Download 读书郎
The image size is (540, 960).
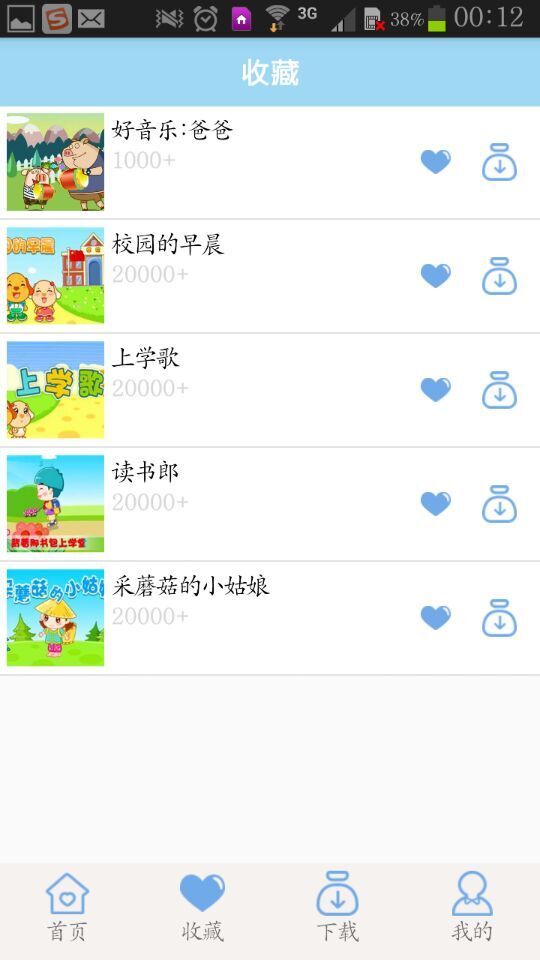(500, 503)
